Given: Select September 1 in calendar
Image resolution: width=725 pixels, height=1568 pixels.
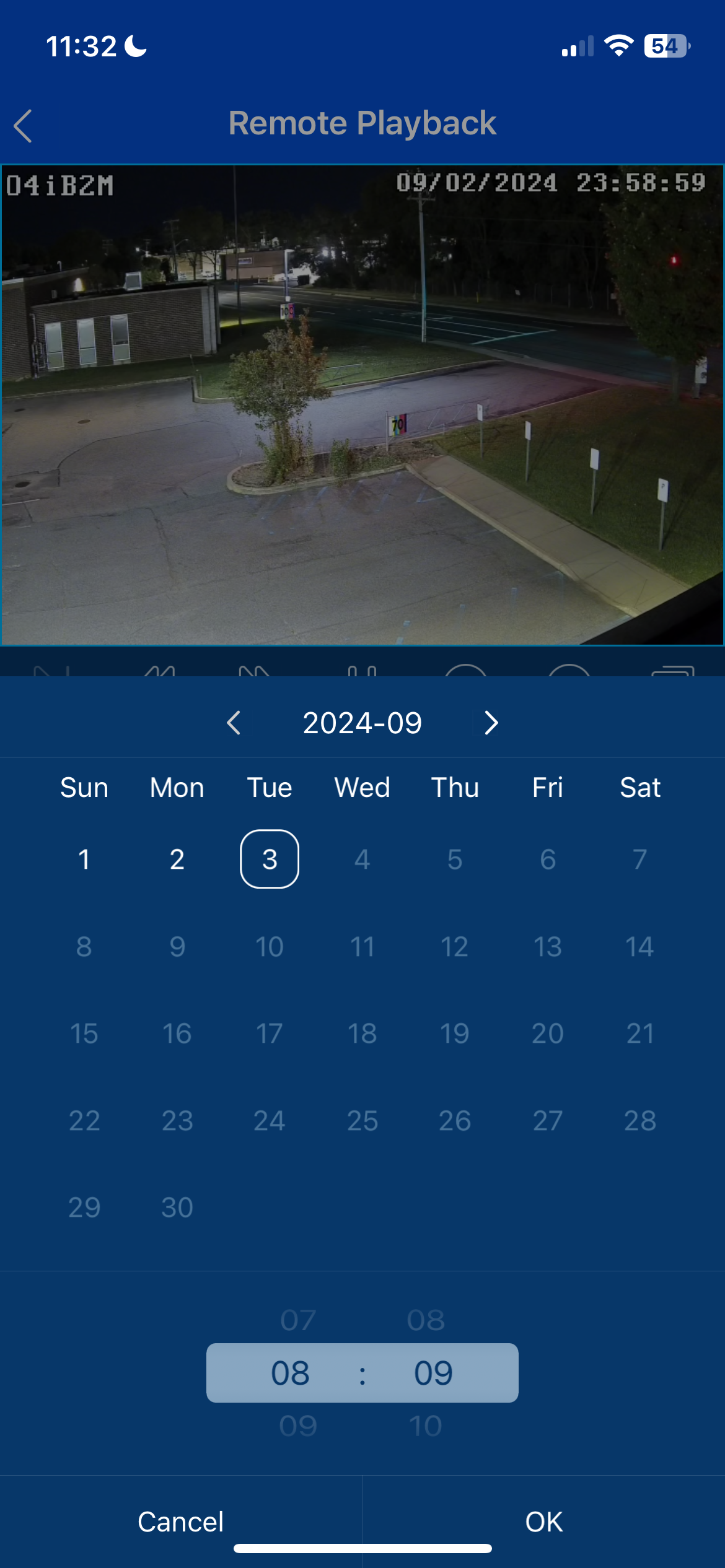Looking at the screenshot, I should point(84,859).
